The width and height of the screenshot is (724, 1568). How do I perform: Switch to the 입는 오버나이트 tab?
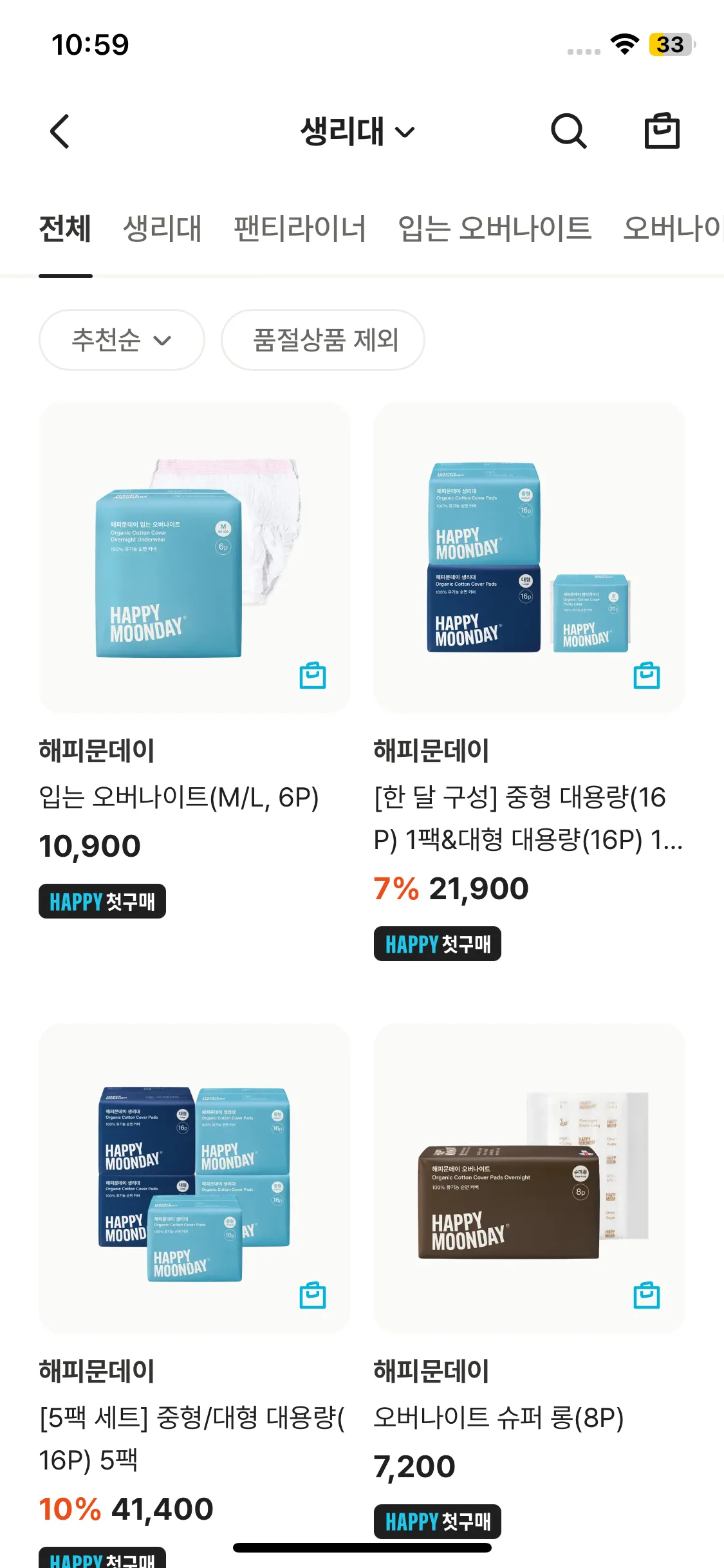(494, 229)
